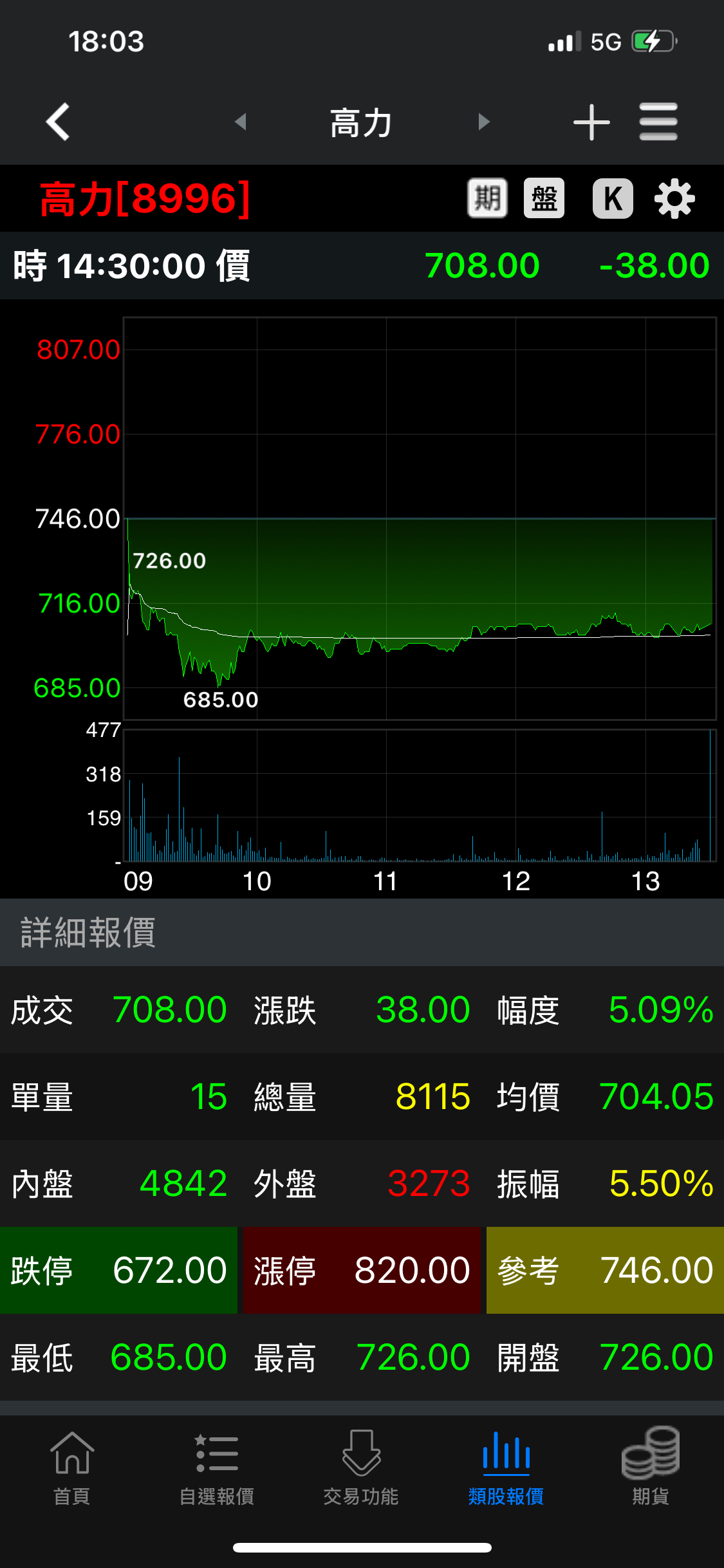Open the hamburger menu

click(x=658, y=122)
